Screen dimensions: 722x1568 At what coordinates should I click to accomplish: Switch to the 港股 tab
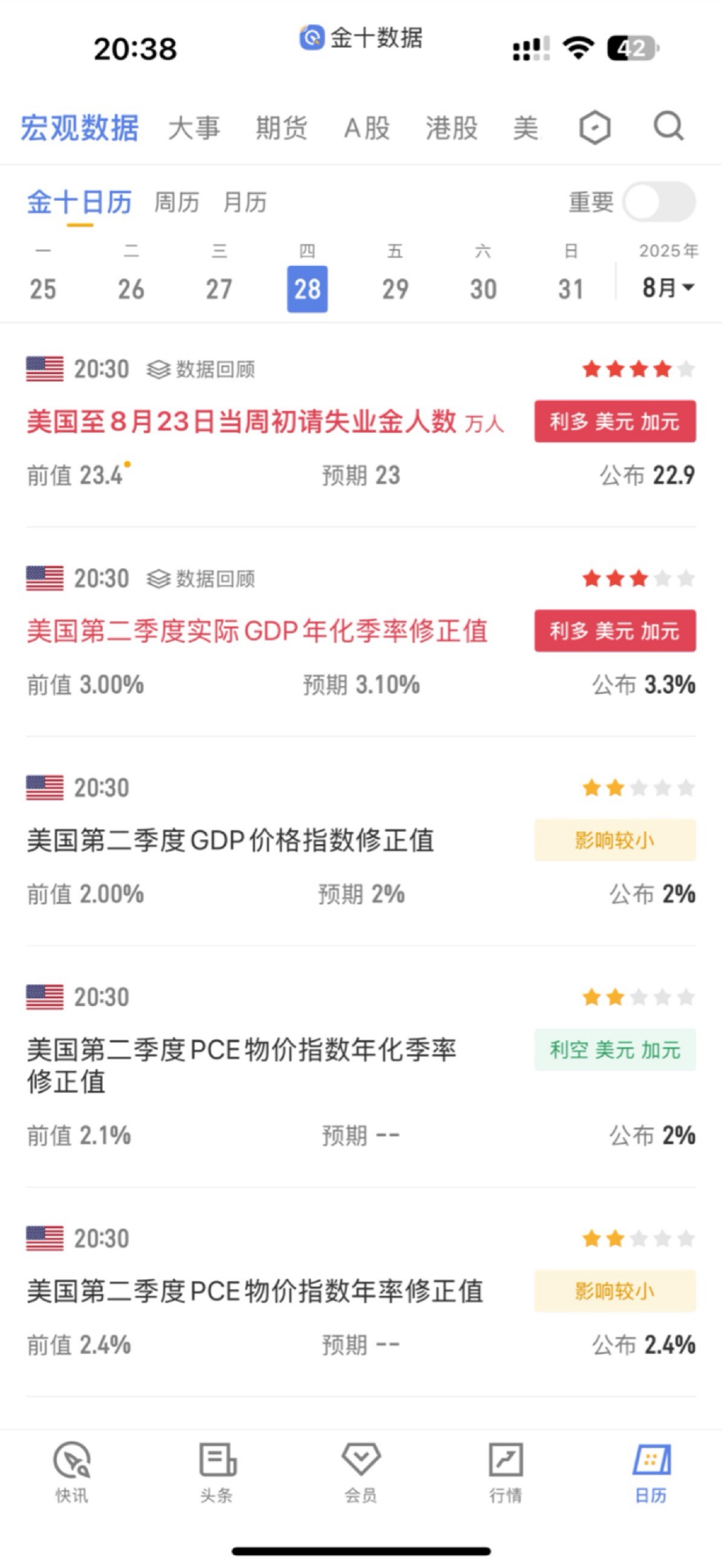pos(452,128)
